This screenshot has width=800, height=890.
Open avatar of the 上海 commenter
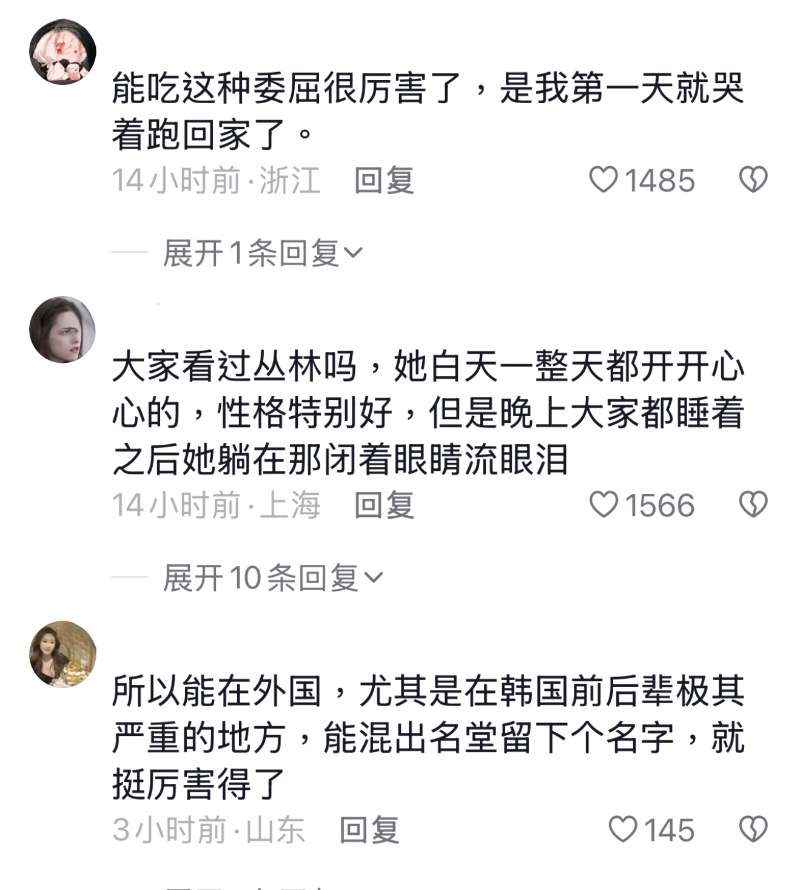pyautogui.click(x=63, y=329)
